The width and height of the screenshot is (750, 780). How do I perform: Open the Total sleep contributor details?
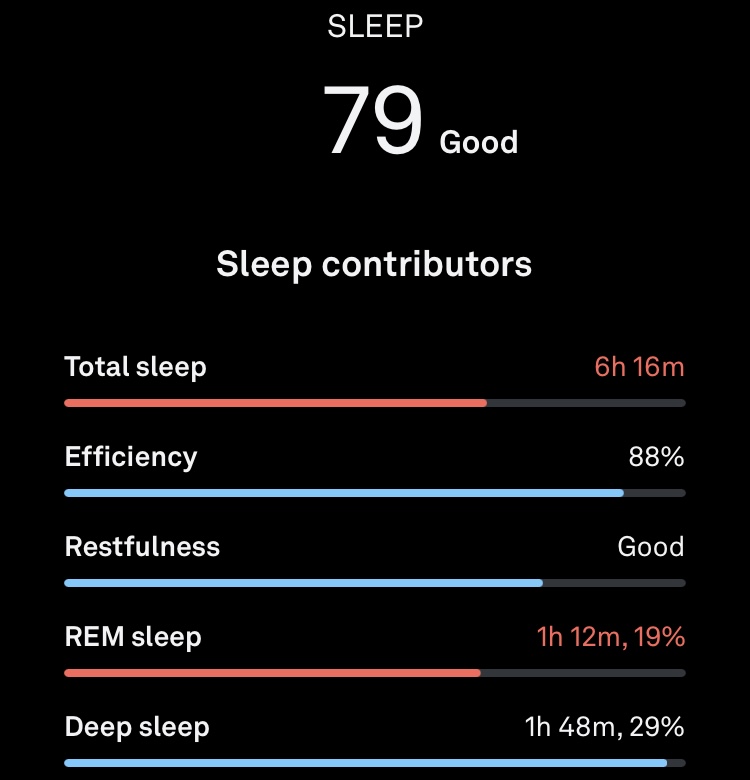point(374,378)
